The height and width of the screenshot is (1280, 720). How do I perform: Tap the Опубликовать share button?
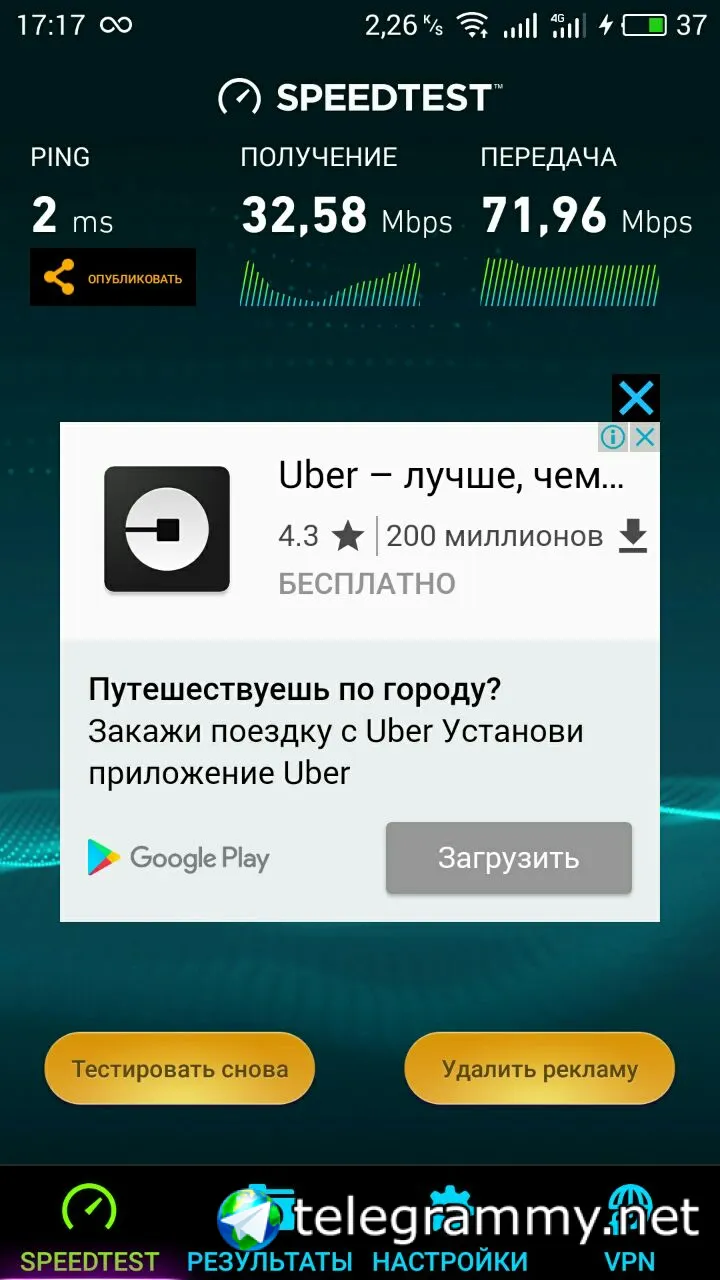[112, 277]
